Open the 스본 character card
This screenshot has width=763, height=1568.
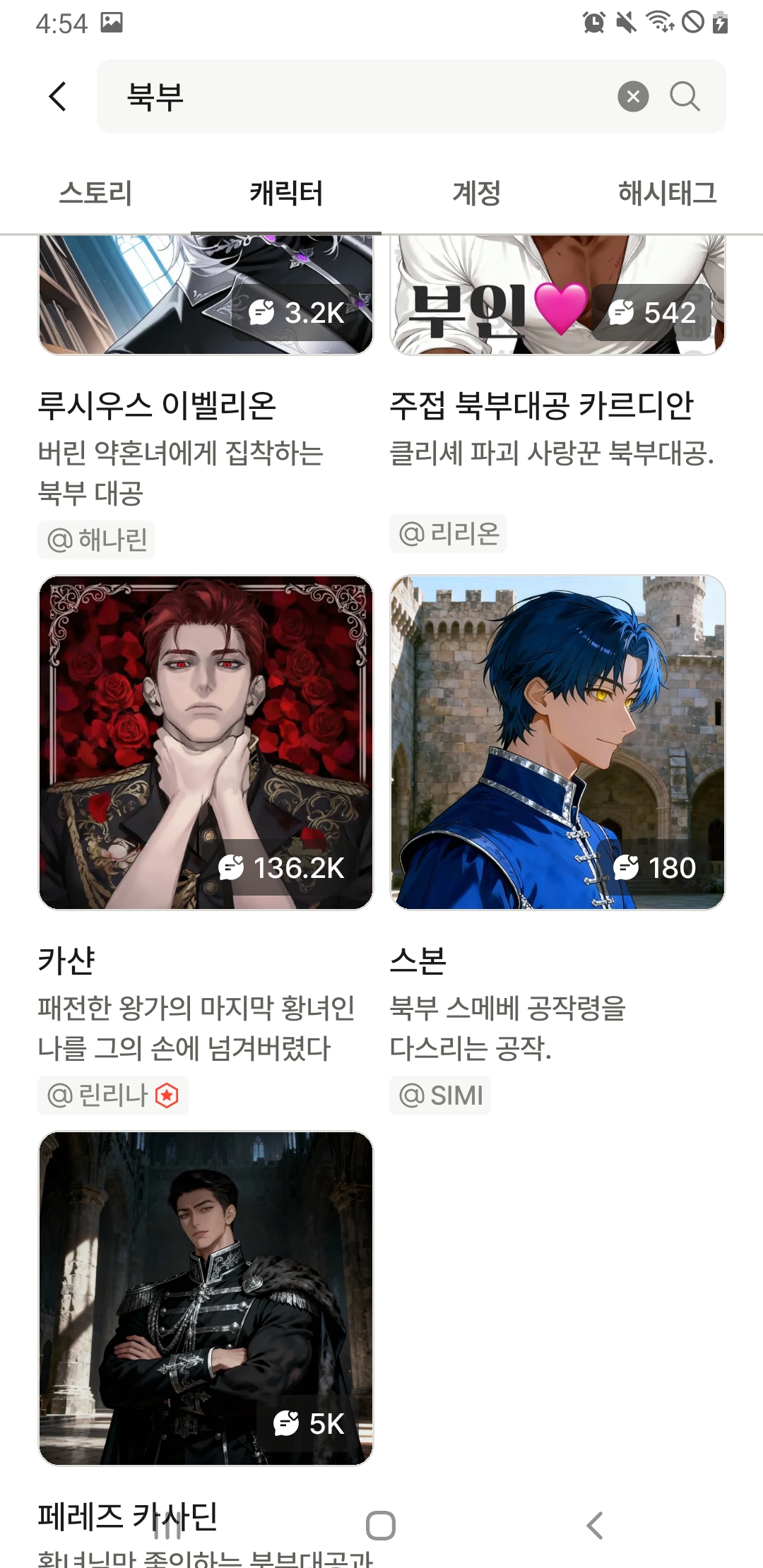click(x=557, y=742)
